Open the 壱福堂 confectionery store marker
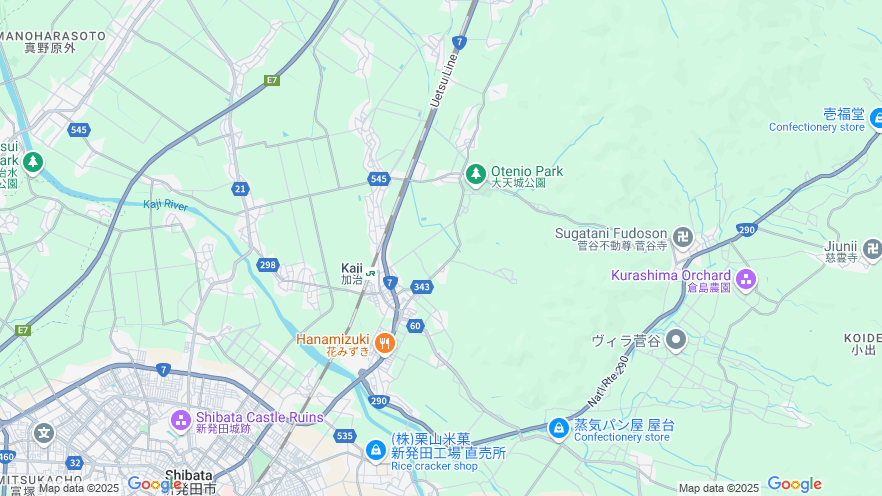Screen dimensions: 882x496 click(x=877, y=118)
